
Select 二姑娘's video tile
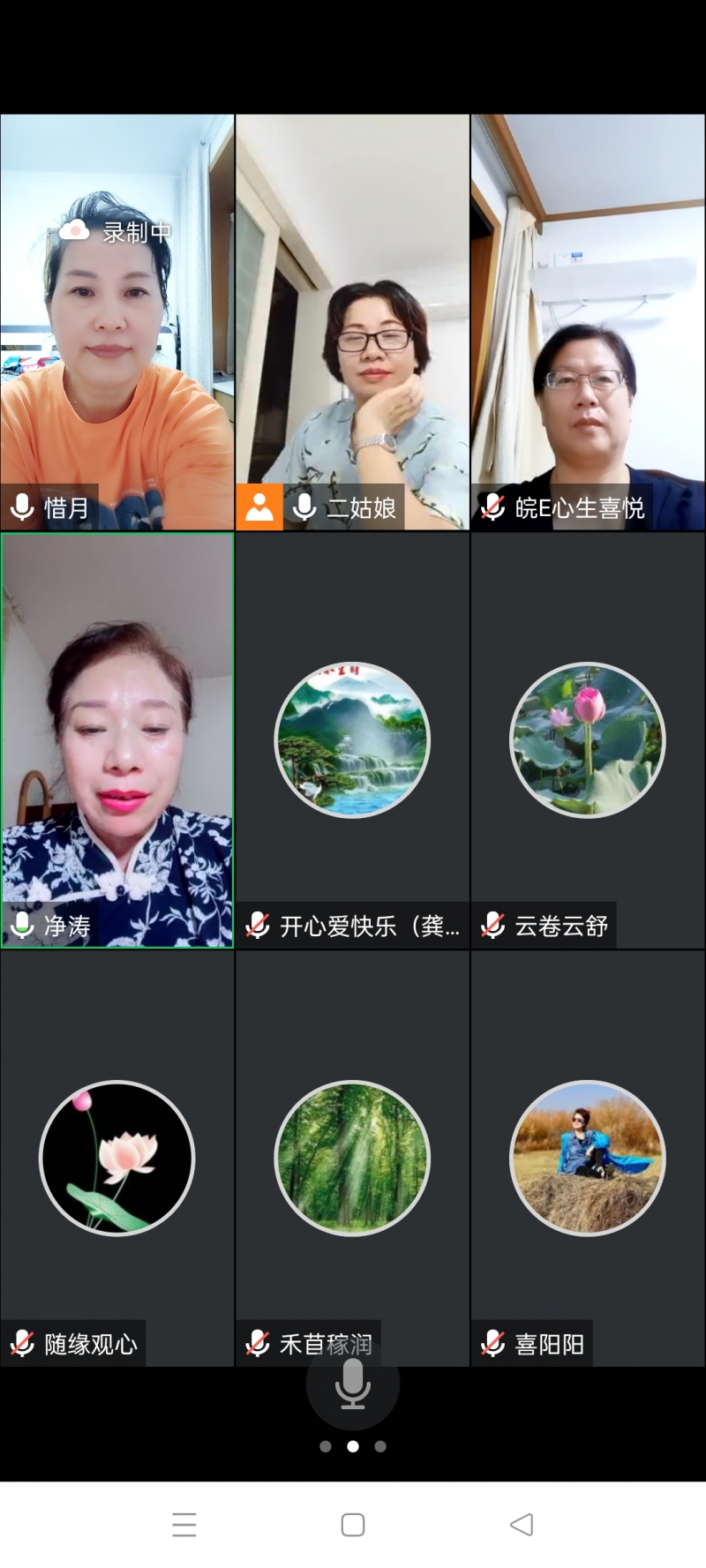click(352, 322)
